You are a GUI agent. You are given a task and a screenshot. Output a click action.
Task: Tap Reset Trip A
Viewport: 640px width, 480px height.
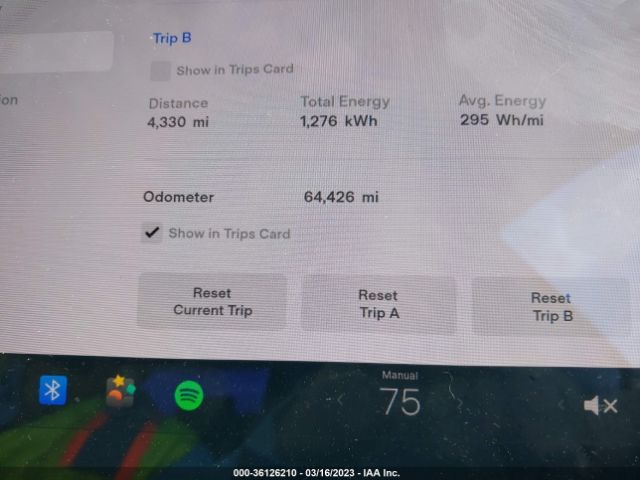[378, 304]
